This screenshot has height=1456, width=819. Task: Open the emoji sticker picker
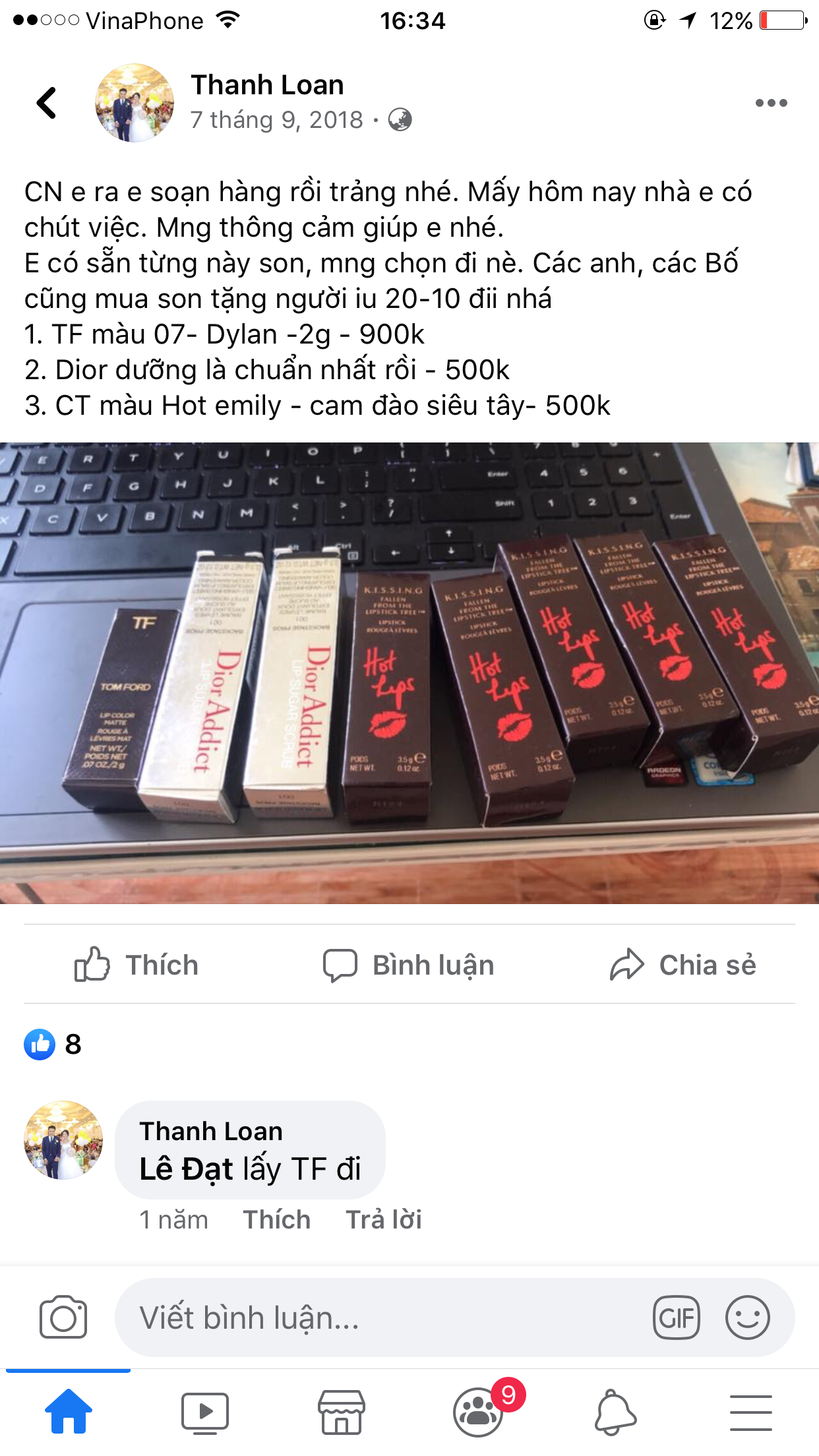(747, 1318)
